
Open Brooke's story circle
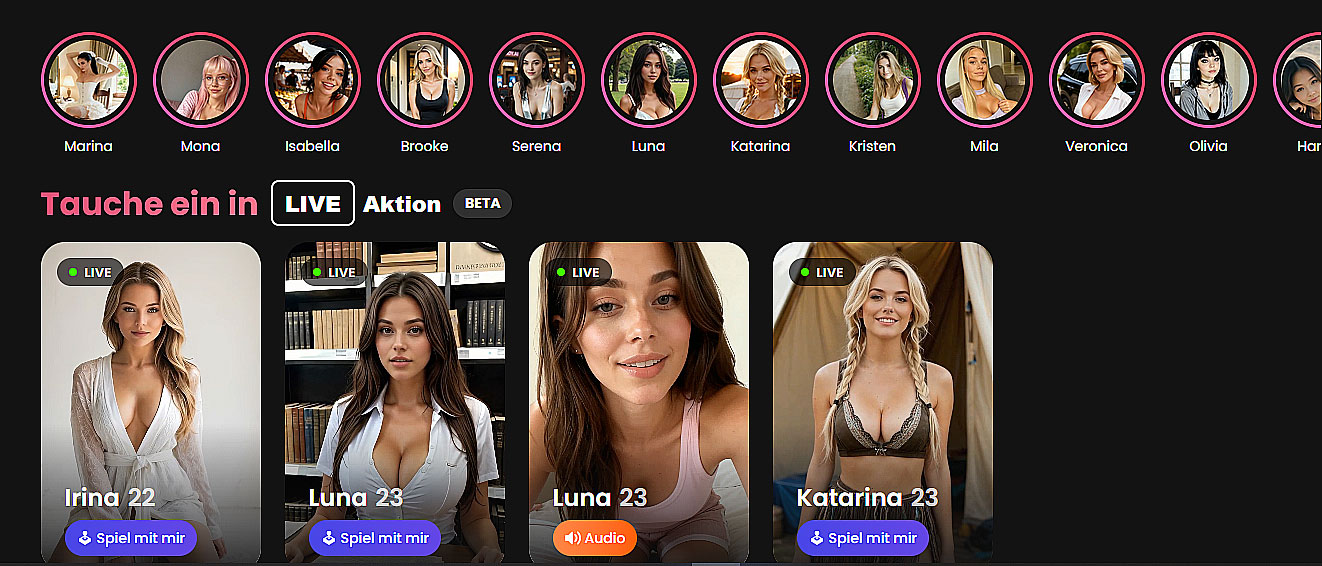coord(424,80)
